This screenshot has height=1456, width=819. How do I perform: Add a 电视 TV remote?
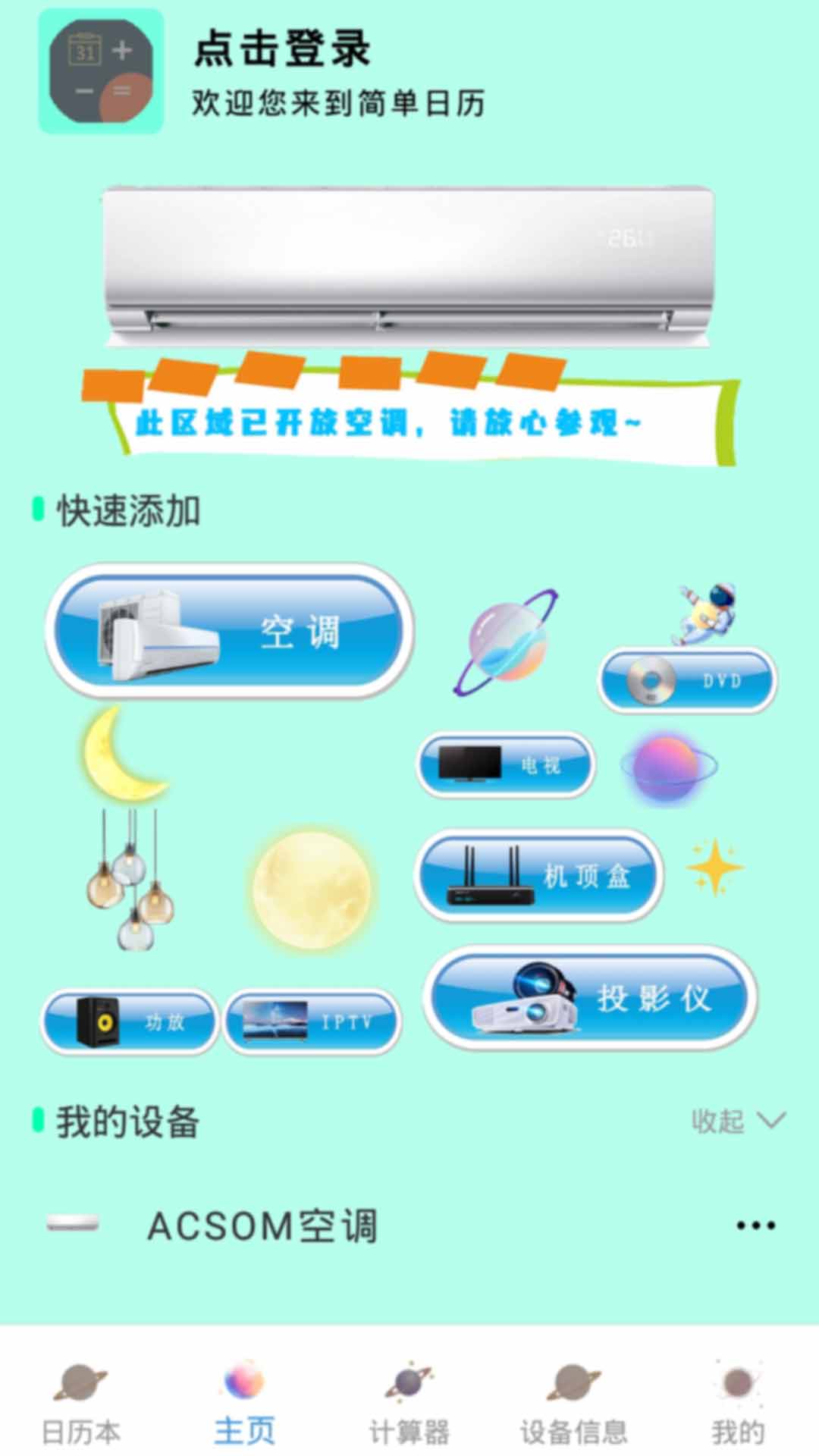click(506, 764)
